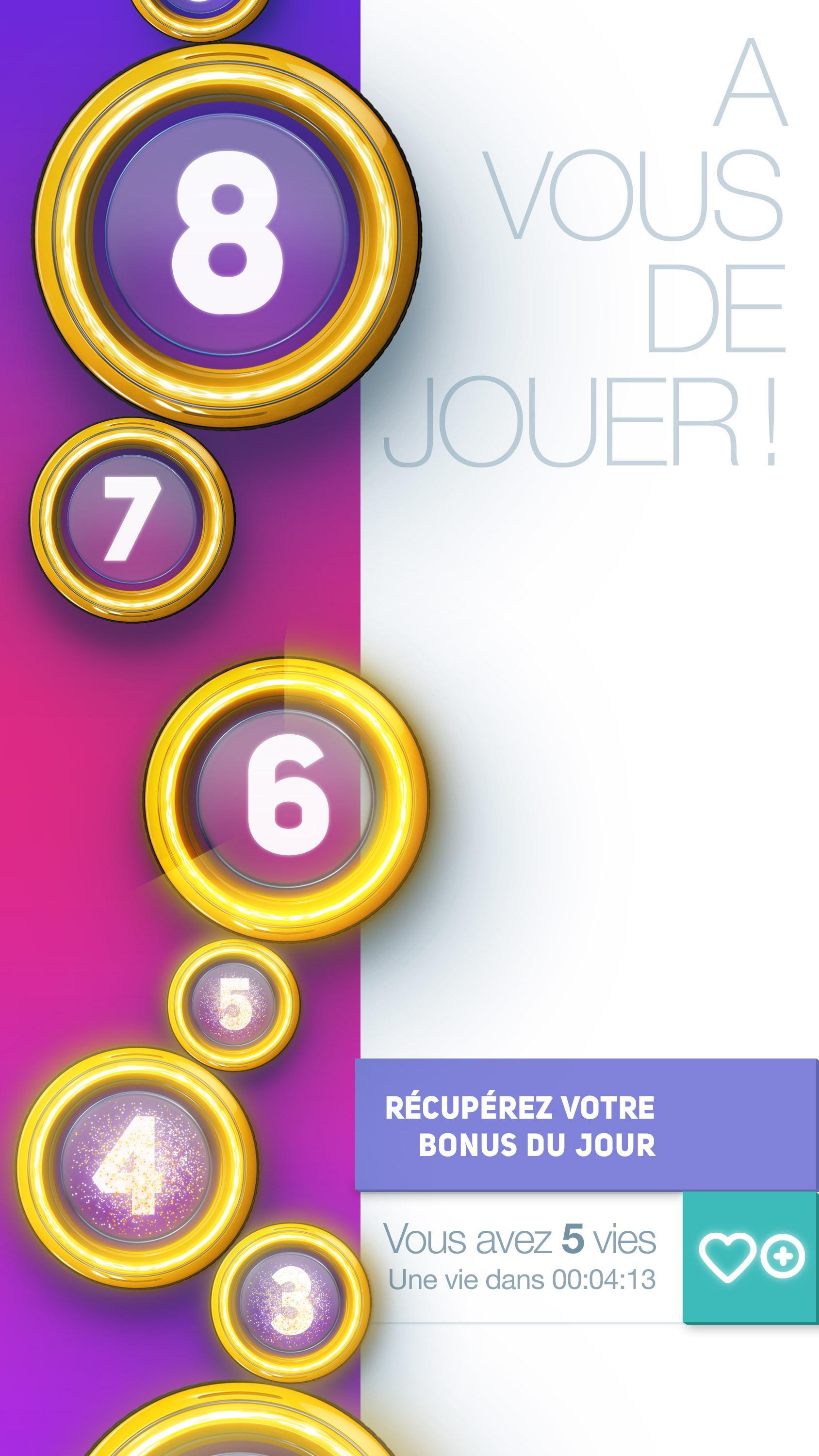Tap the level 7 bubble
Screen dimensions: 819x1456
pos(131,519)
